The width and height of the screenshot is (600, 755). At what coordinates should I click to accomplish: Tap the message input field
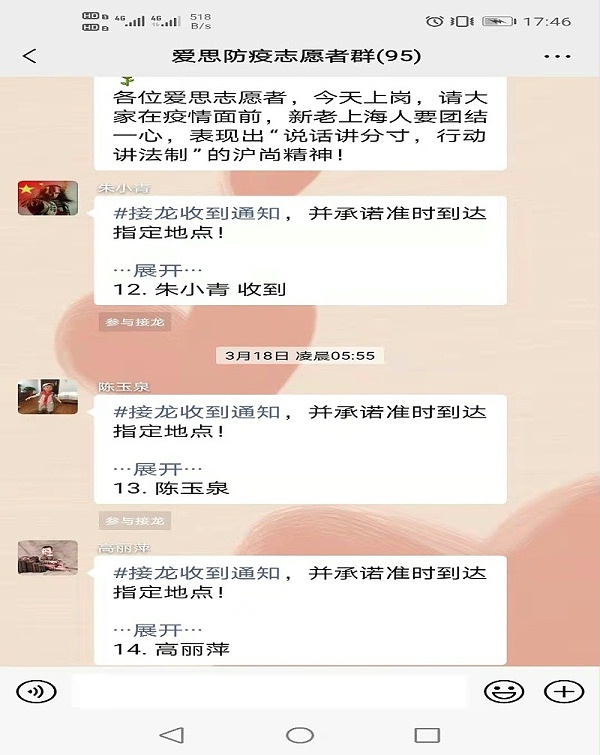pyautogui.click(x=268, y=691)
